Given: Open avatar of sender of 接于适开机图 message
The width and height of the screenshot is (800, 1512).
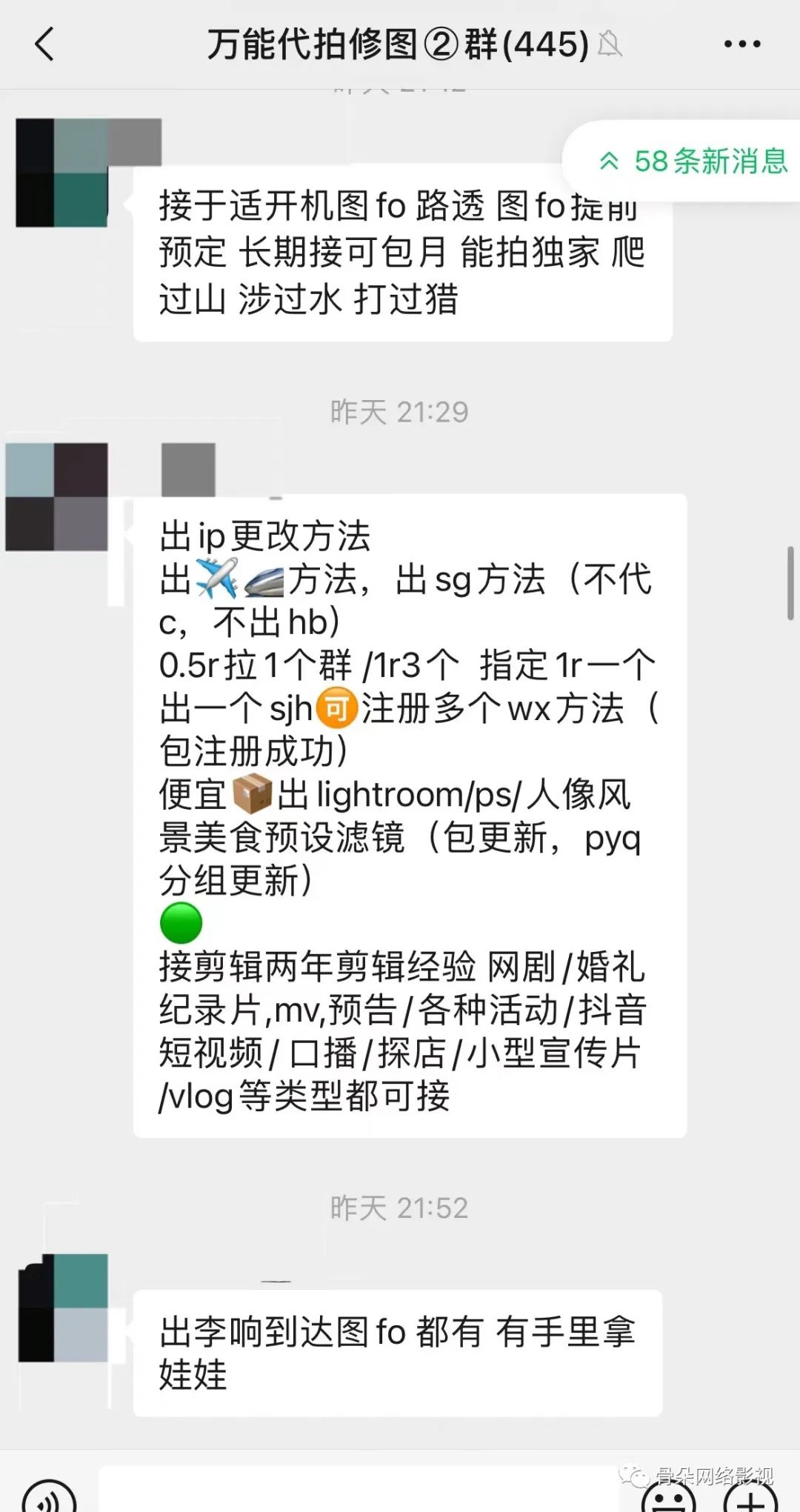Looking at the screenshot, I should coord(62,173).
